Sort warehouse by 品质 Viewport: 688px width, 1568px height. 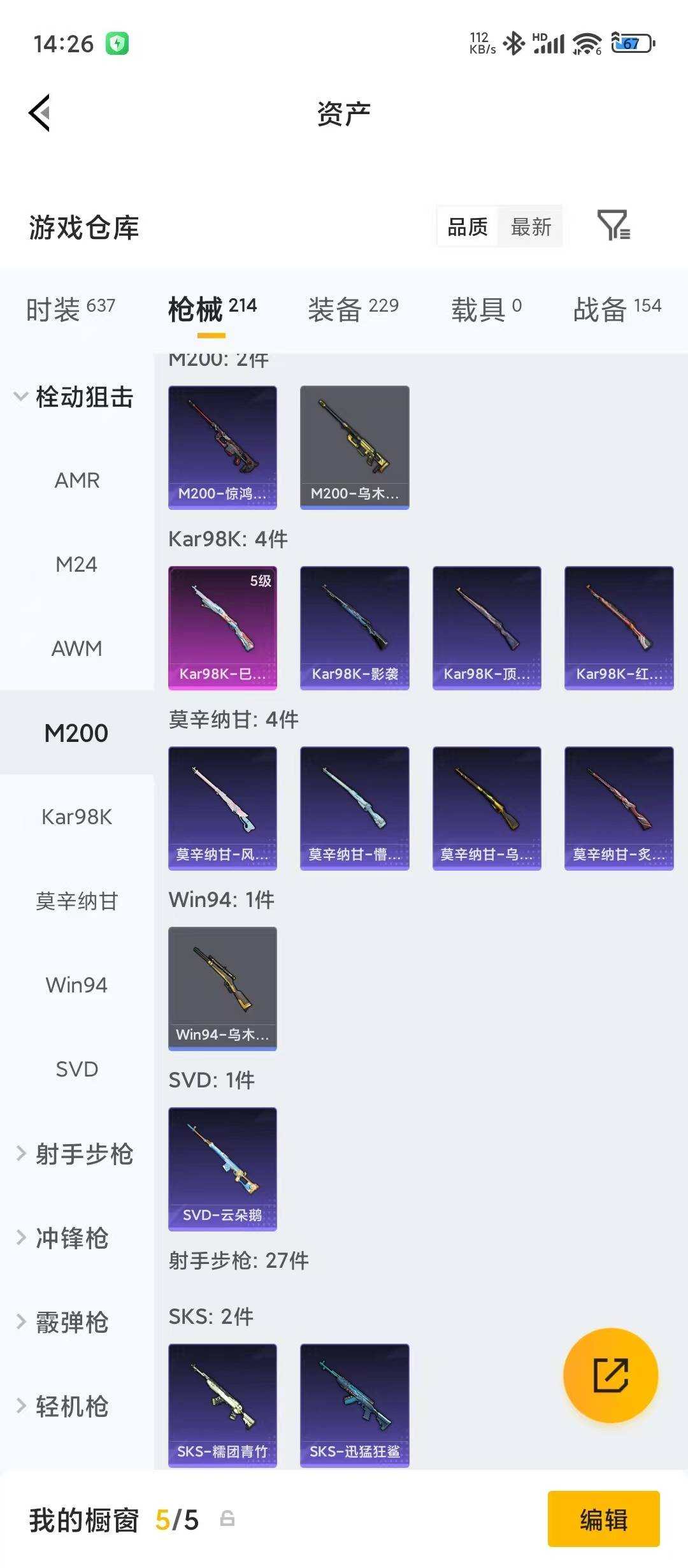tap(468, 227)
